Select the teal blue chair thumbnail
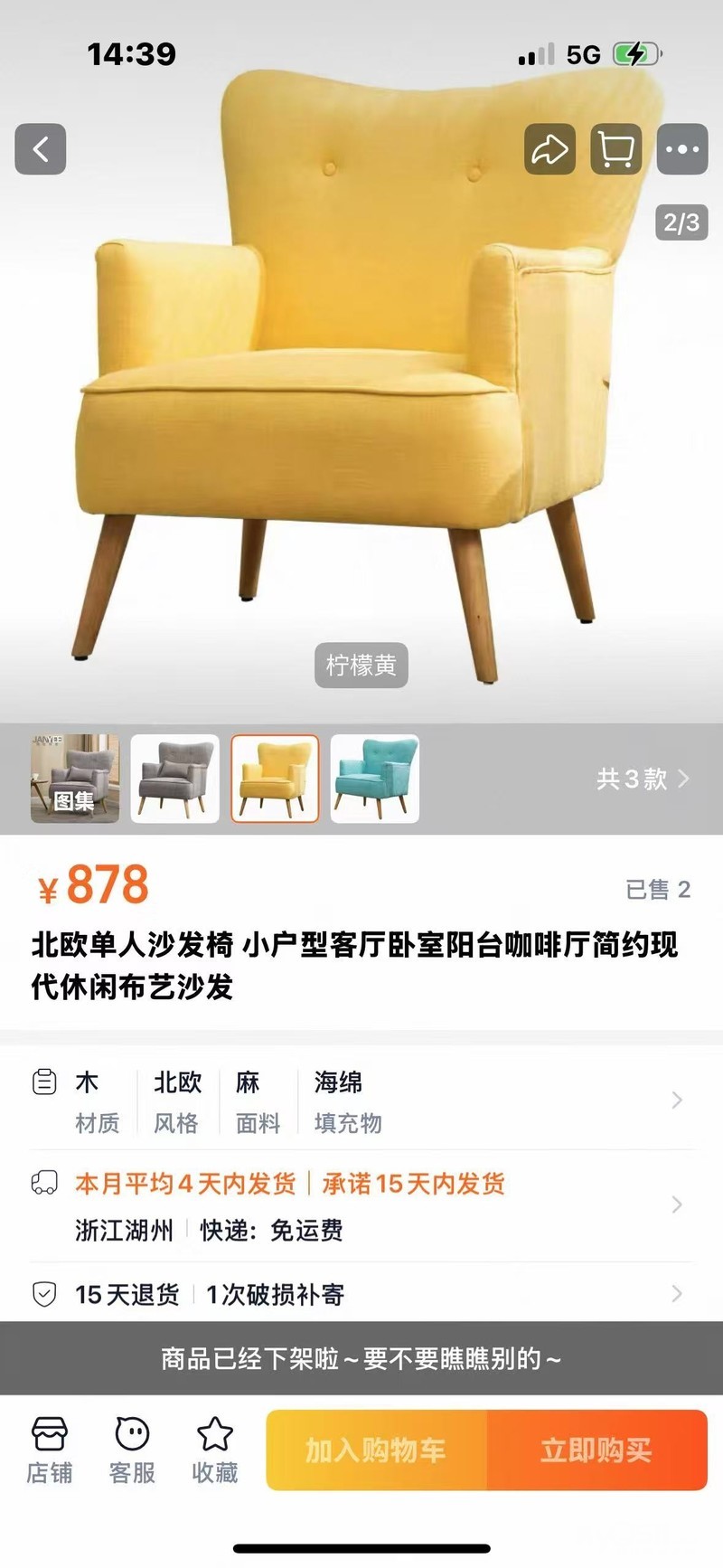This screenshot has height=1568, width=723. (x=375, y=779)
